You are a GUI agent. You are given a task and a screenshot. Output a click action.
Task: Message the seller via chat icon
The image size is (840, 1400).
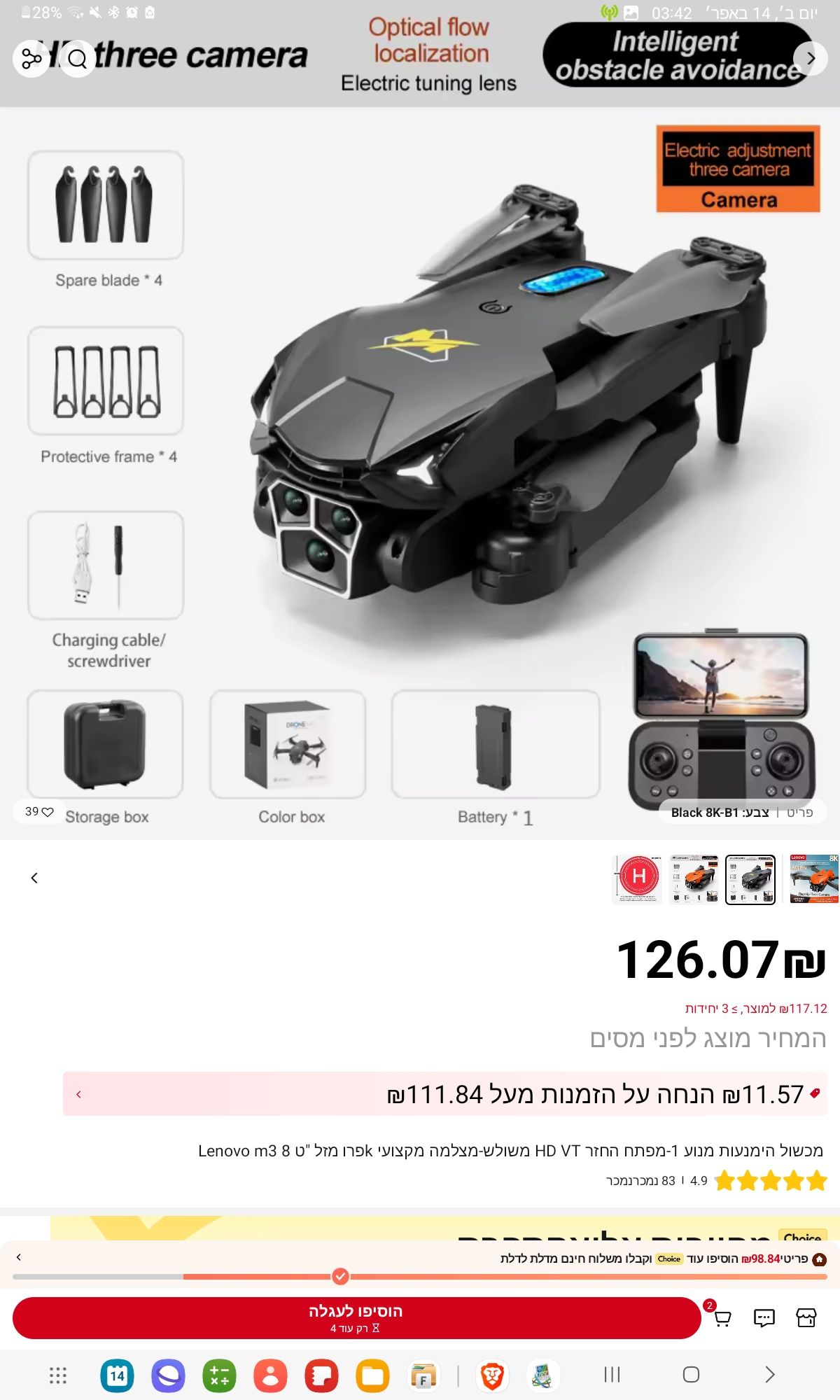pyautogui.click(x=764, y=1317)
